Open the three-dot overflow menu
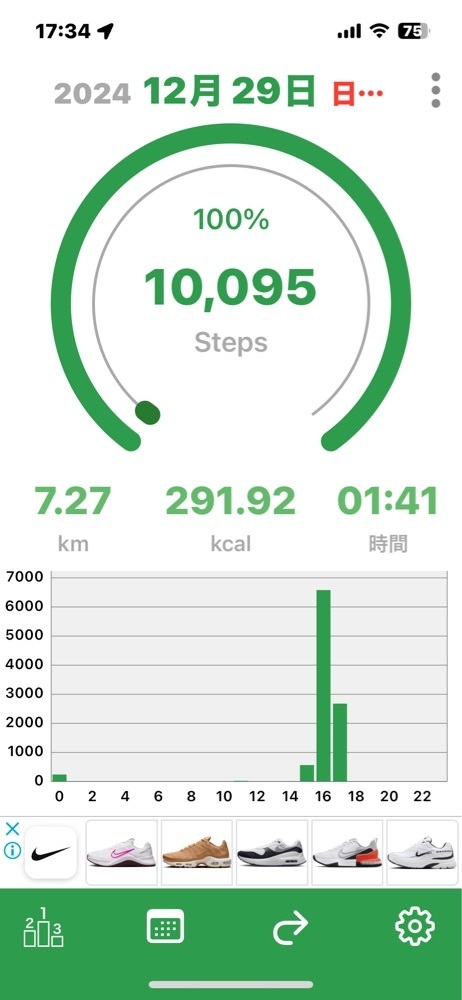The image size is (462, 1000). click(435, 91)
